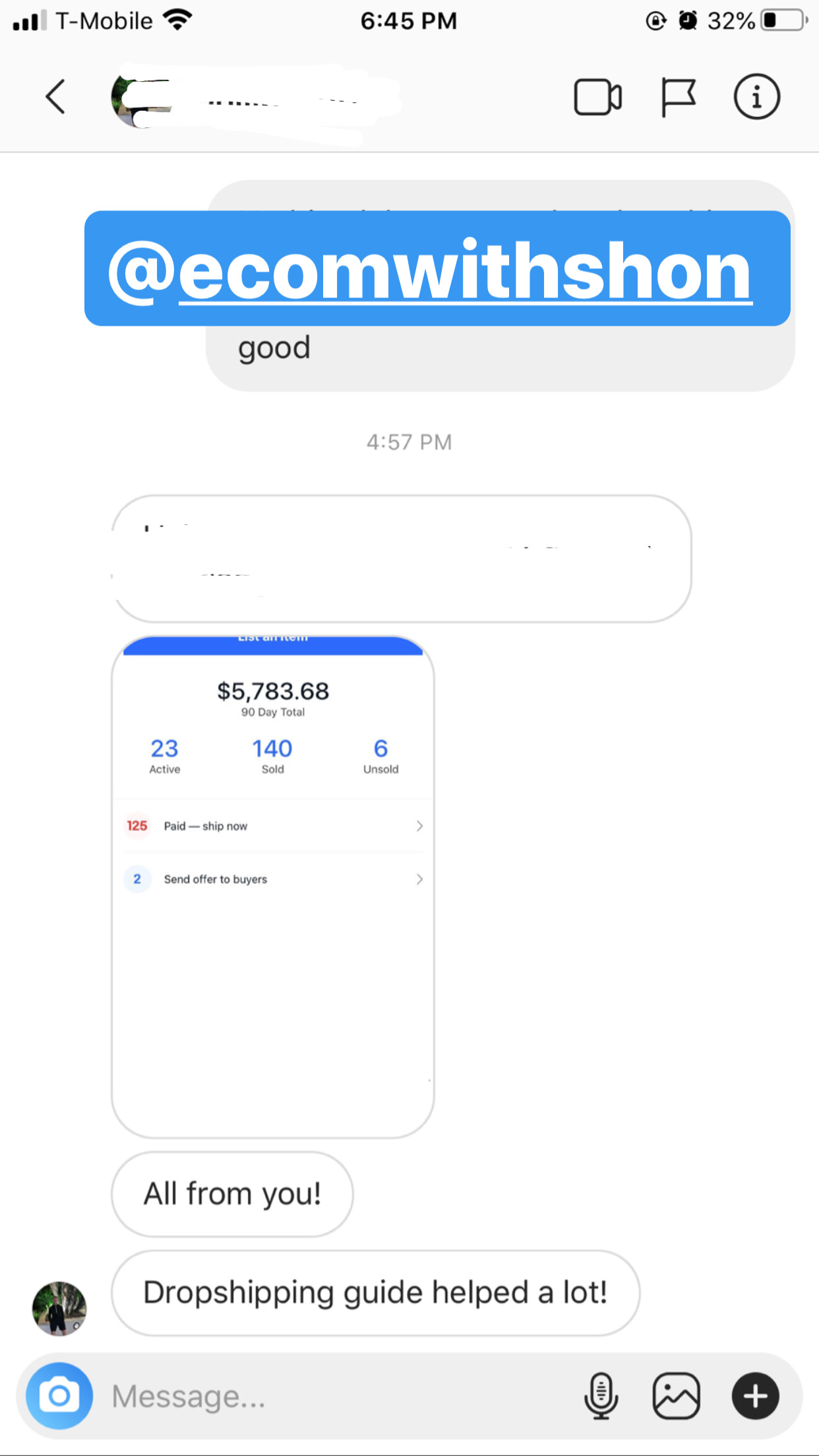Record a voice message with microphone
Screen dimensions: 819x1456
click(601, 1396)
